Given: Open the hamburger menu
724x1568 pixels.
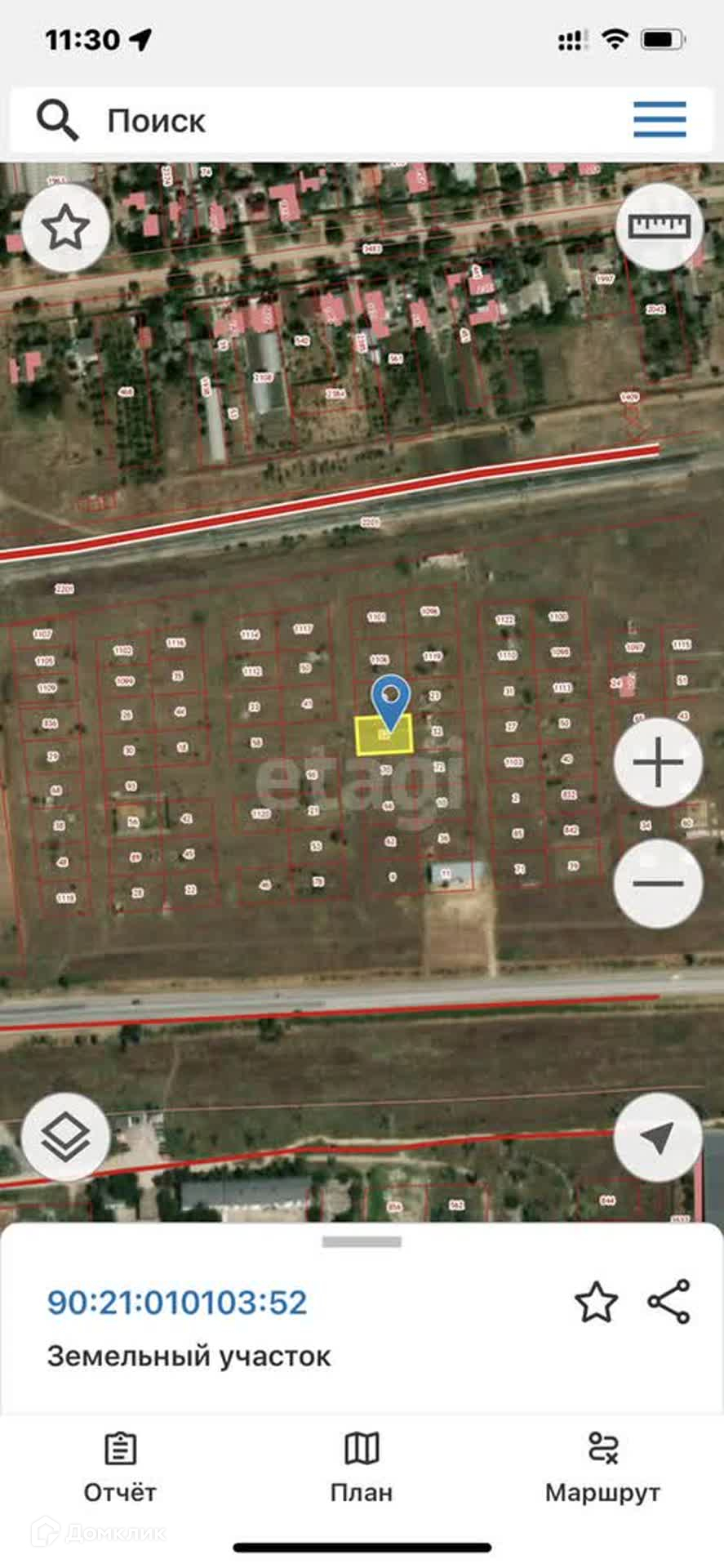Looking at the screenshot, I should click(660, 120).
